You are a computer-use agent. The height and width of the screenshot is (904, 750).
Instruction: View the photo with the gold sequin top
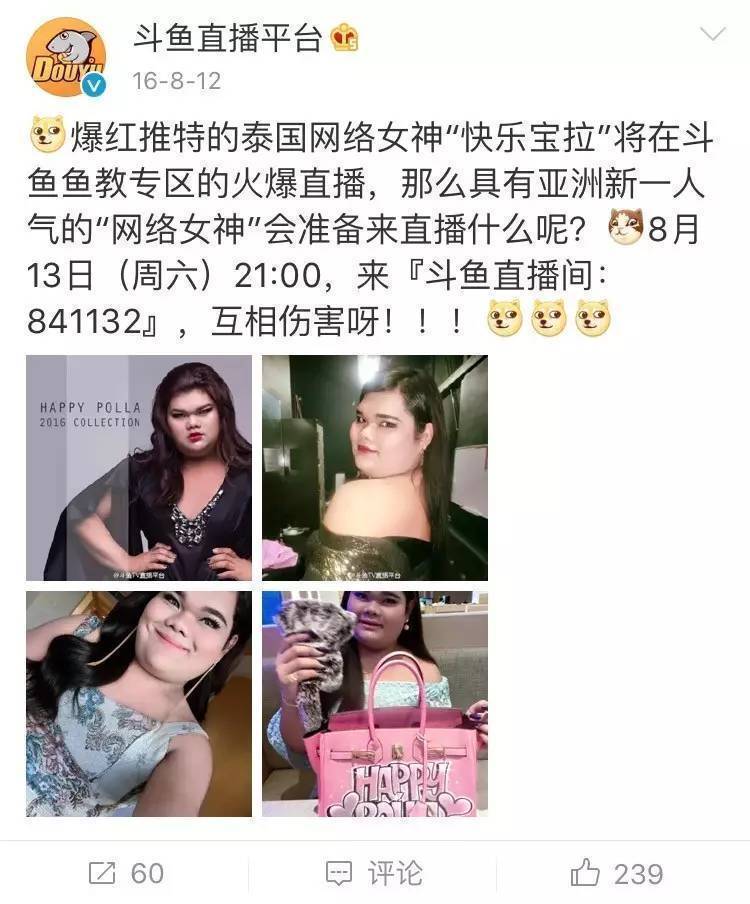tap(375, 468)
